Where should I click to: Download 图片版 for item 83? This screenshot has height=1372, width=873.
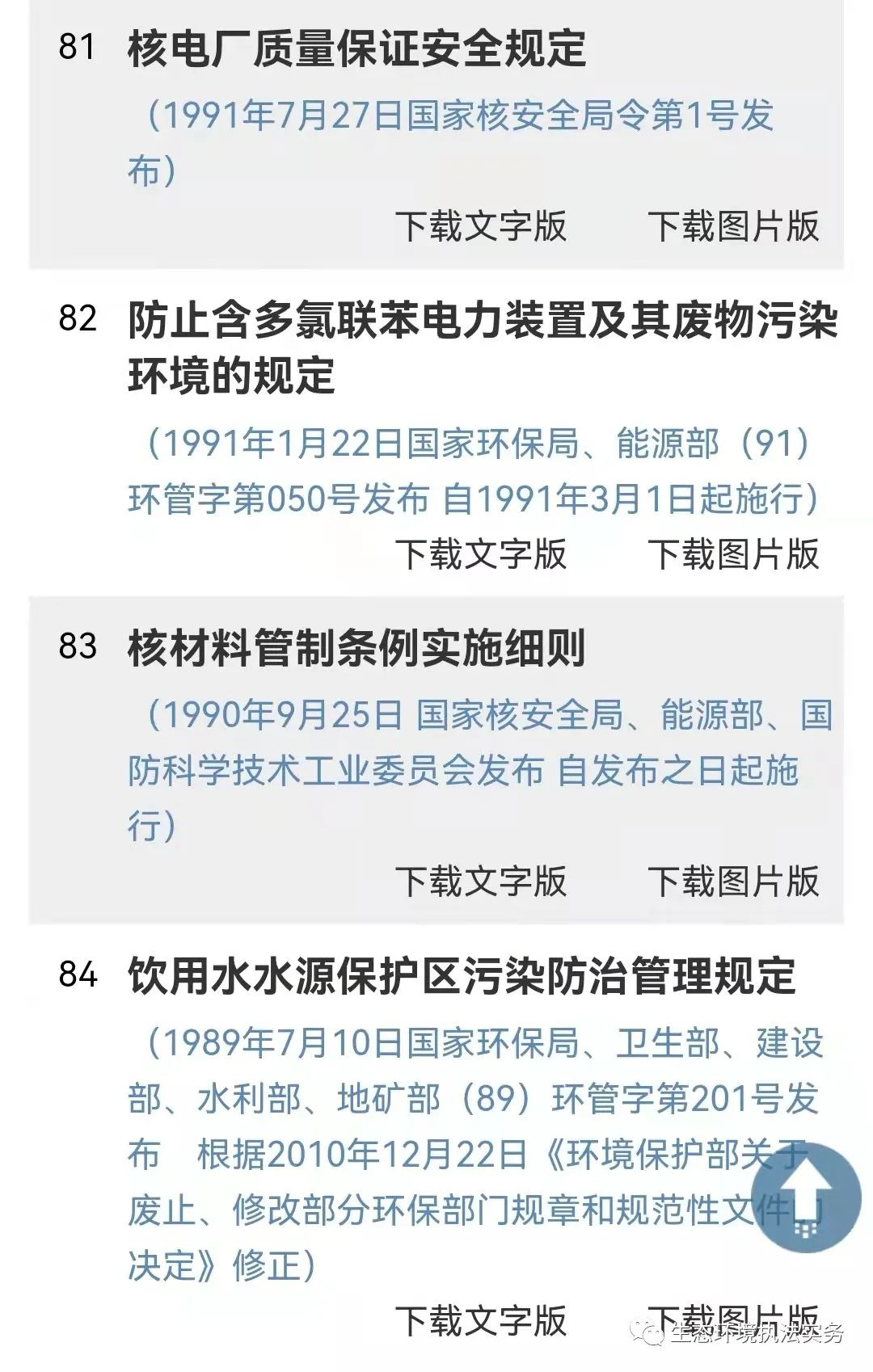(x=733, y=882)
